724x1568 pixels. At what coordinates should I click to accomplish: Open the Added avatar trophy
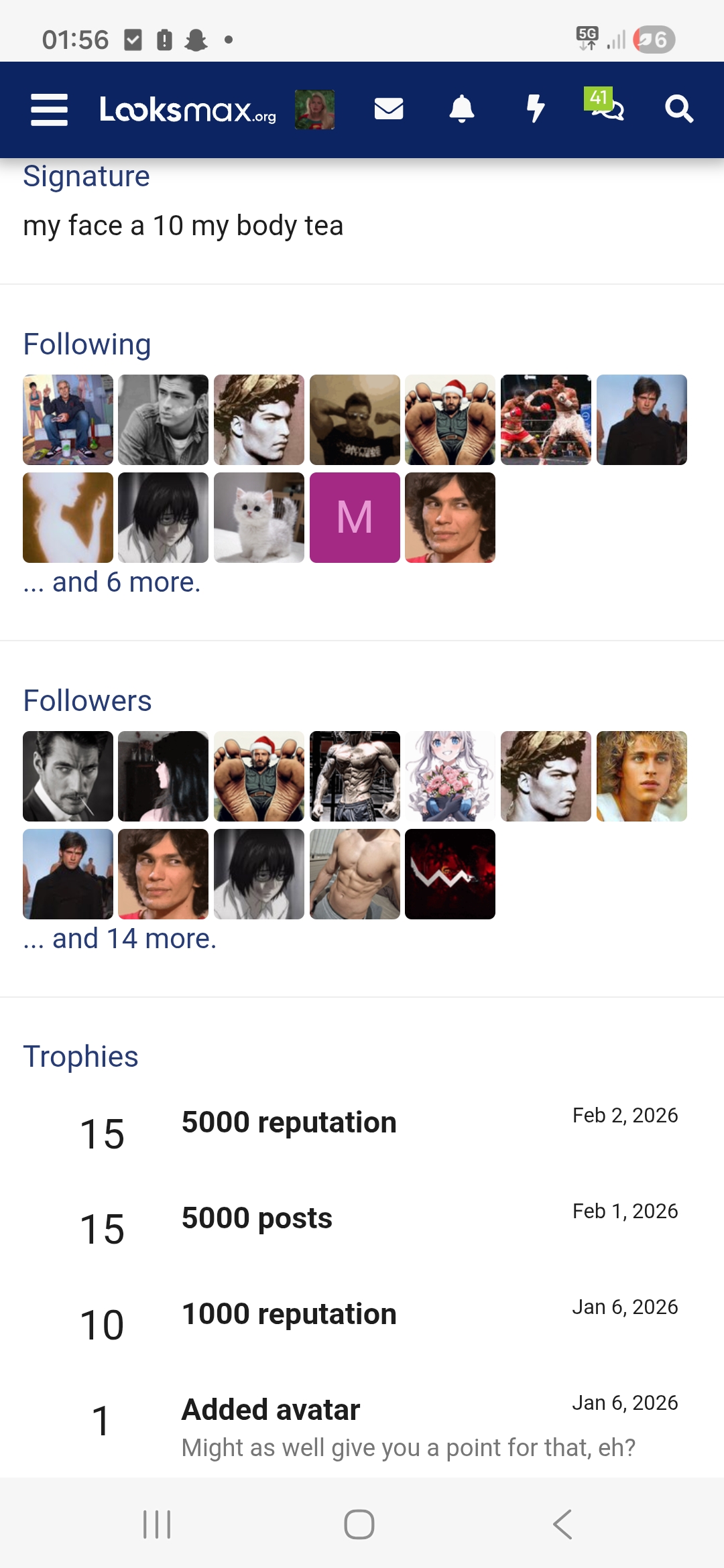click(271, 1410)
